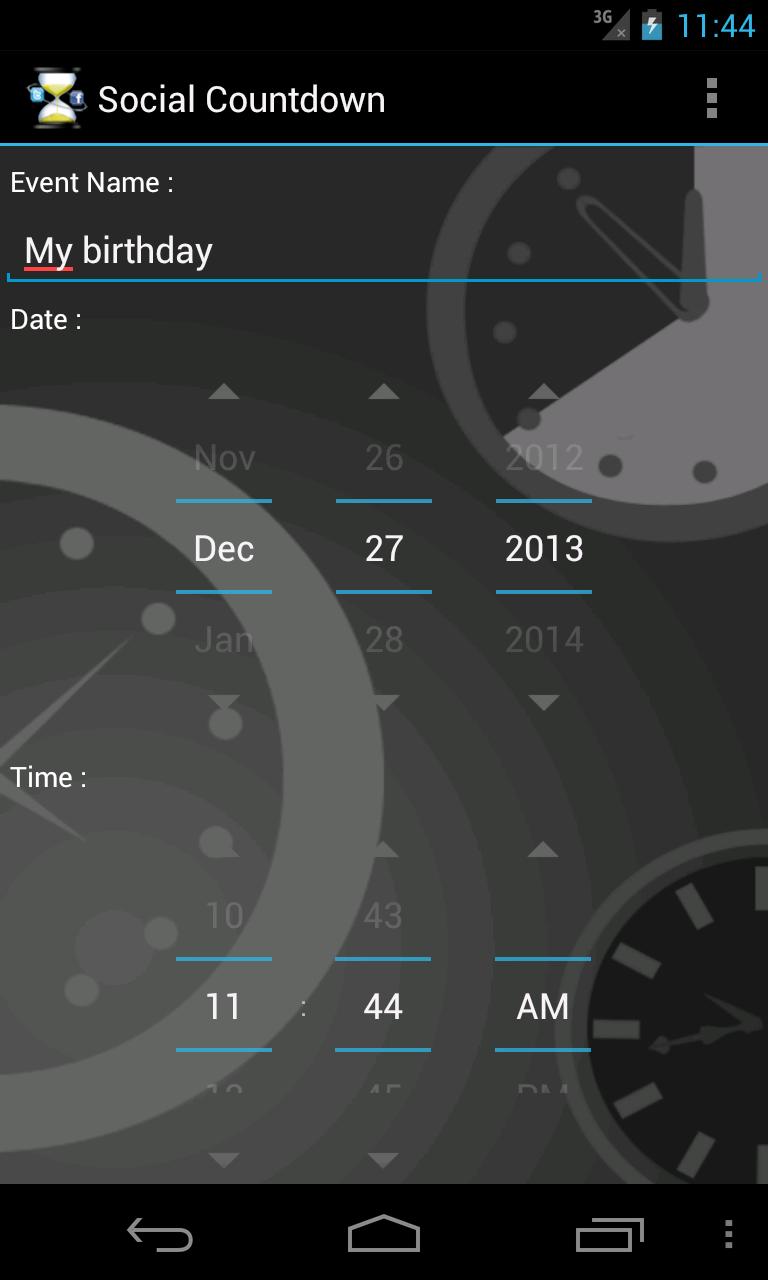Tap the down arrow below the minutes picker
This screenshot has height=1280, width=768.
(x=383, y=1160)
